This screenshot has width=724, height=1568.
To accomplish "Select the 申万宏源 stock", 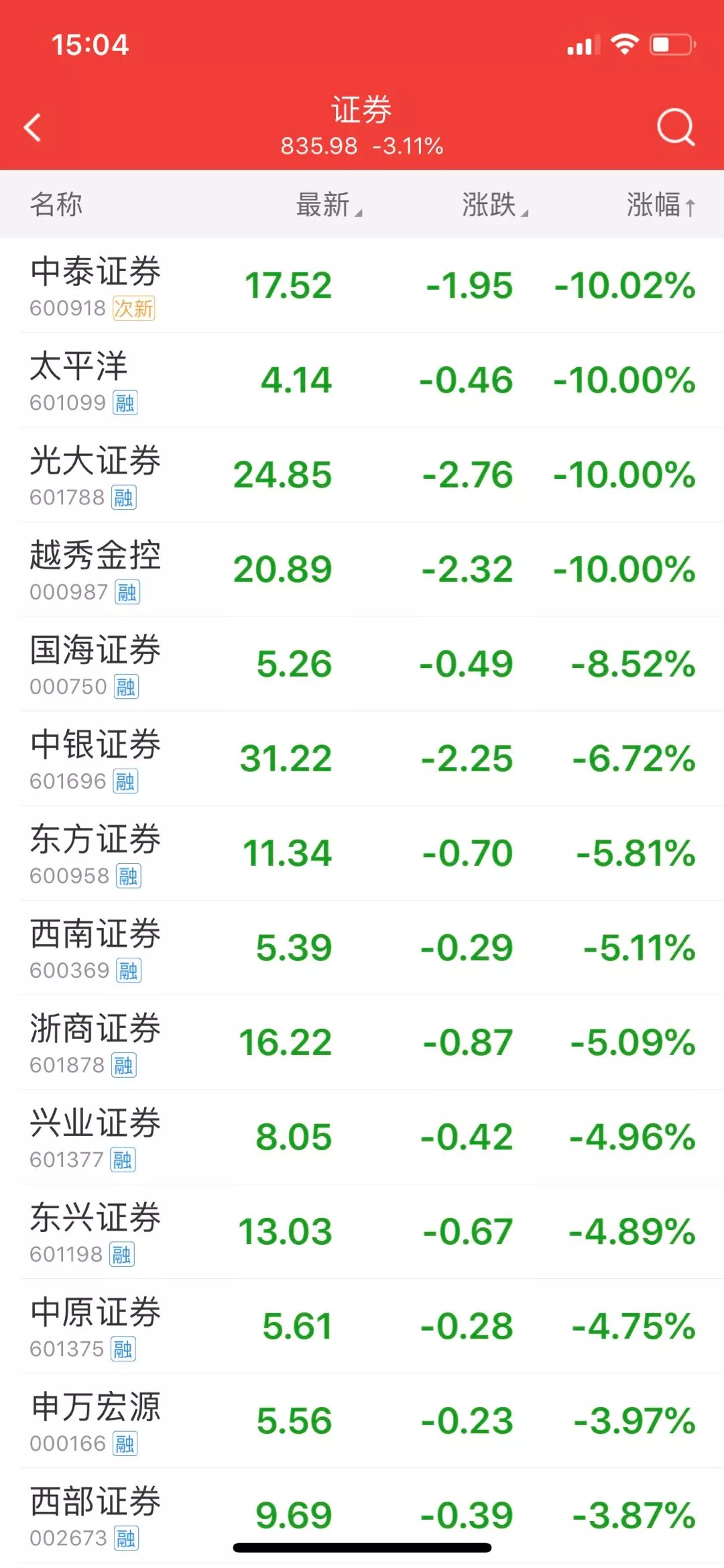I will (362, 1420).
